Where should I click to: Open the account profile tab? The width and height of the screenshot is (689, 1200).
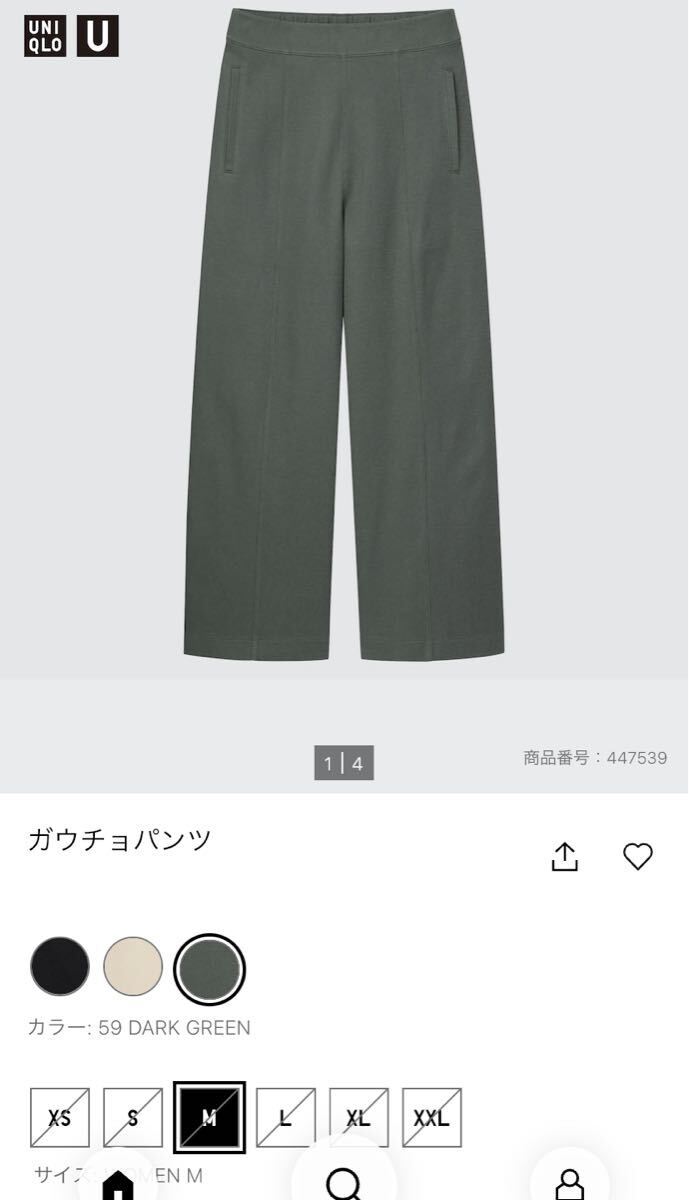coord(570,1183)
